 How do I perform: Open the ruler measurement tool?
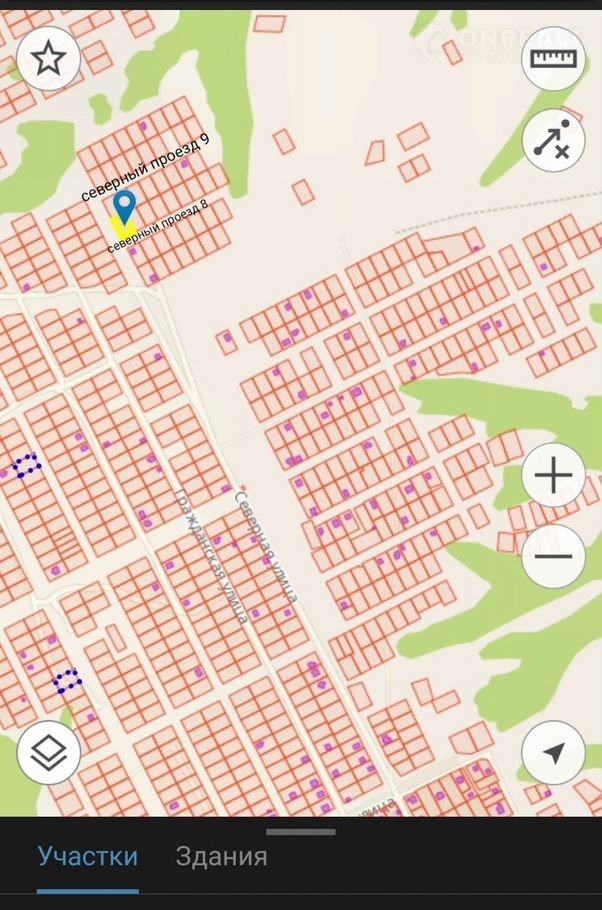553,59
